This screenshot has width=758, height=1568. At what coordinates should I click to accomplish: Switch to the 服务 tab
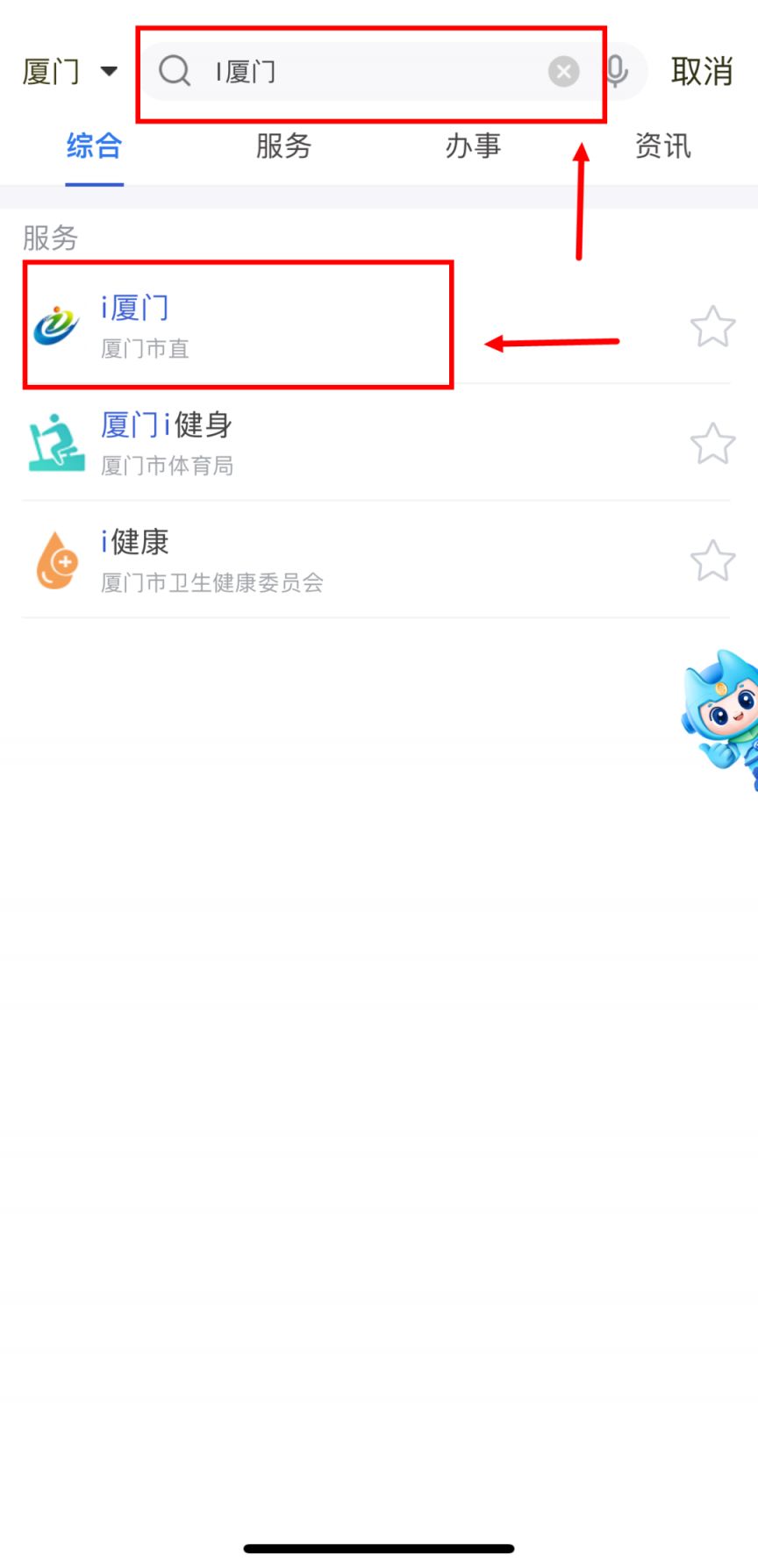[283, 146]
